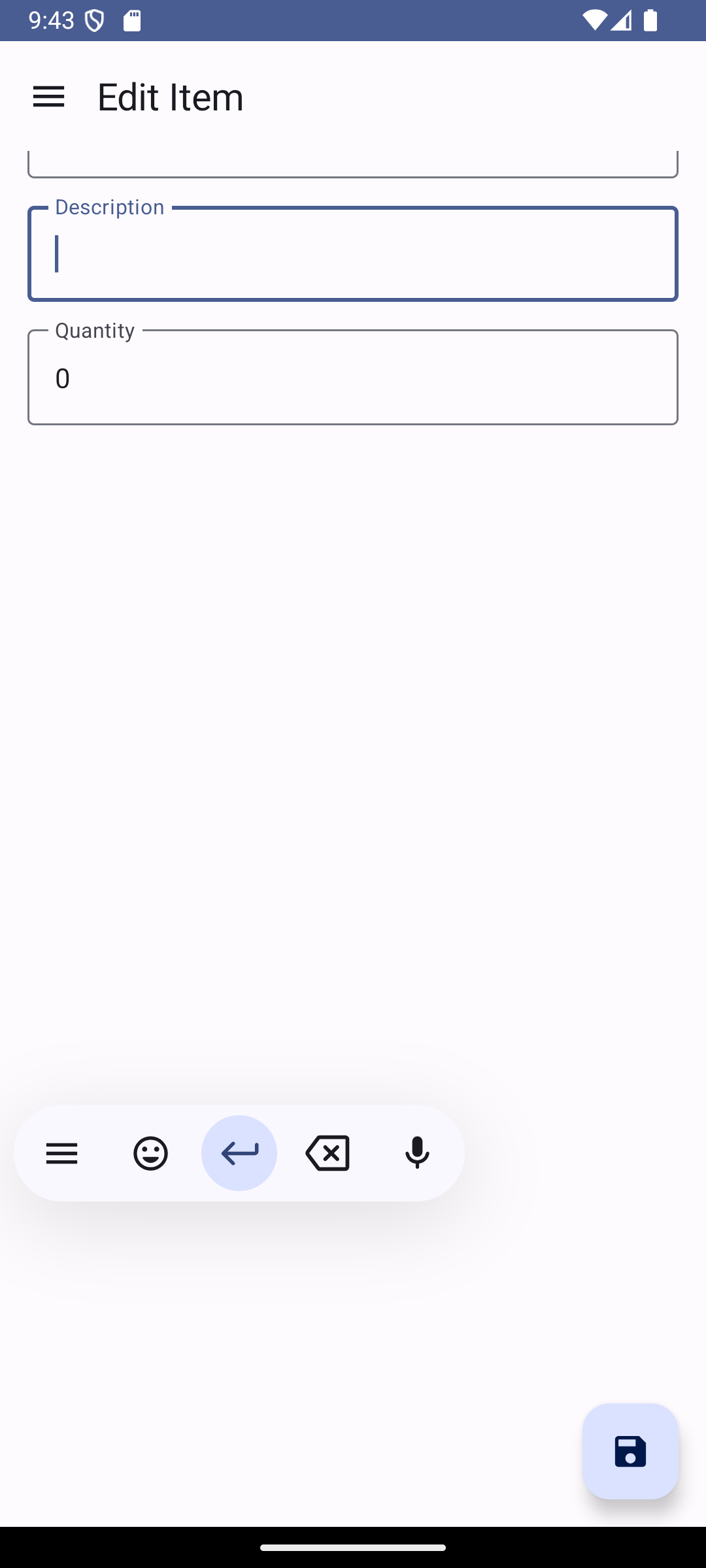Screen dimensions: 706x1568
Task: Open the keyboard toolbar menu
Action: (x=62, y=1153)
